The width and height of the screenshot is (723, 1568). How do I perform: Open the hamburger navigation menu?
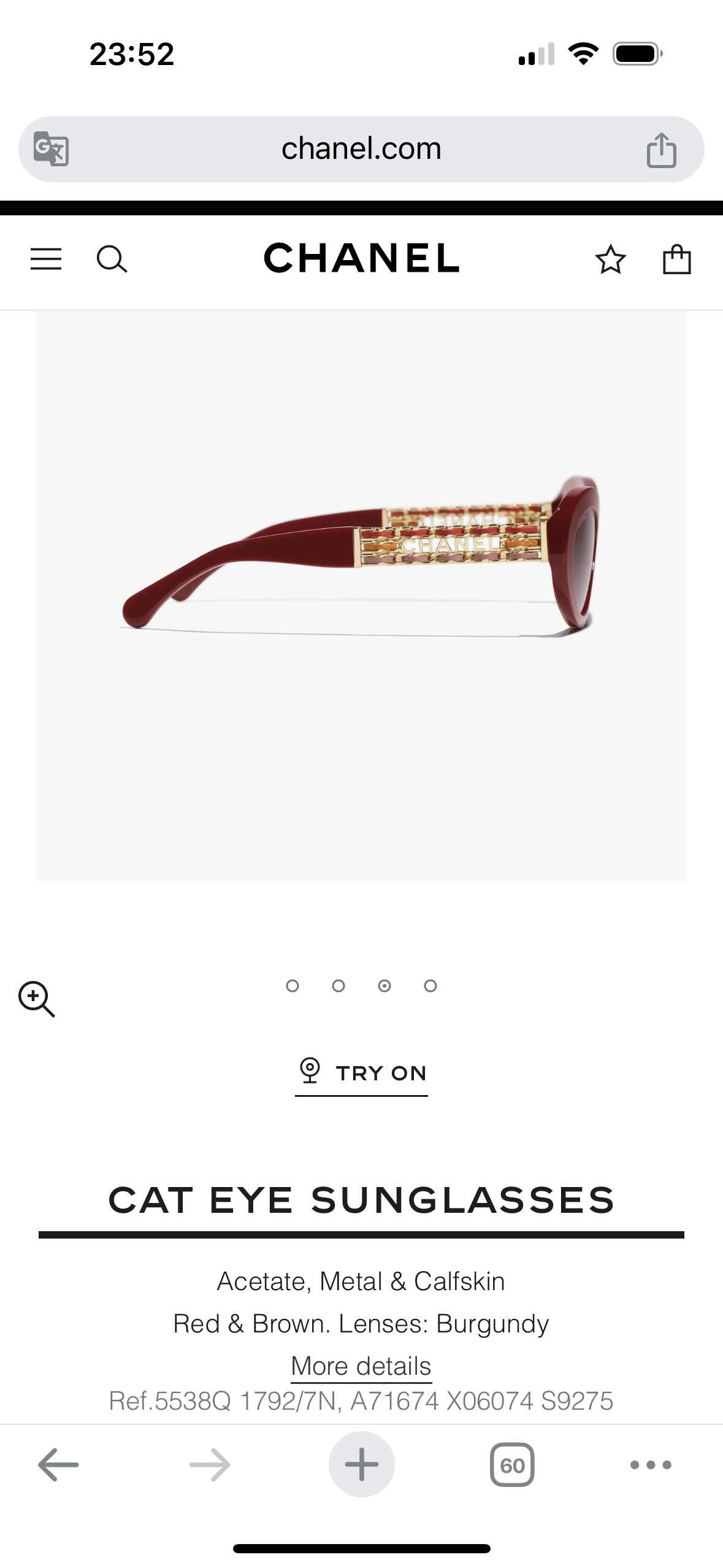point(46,259)
